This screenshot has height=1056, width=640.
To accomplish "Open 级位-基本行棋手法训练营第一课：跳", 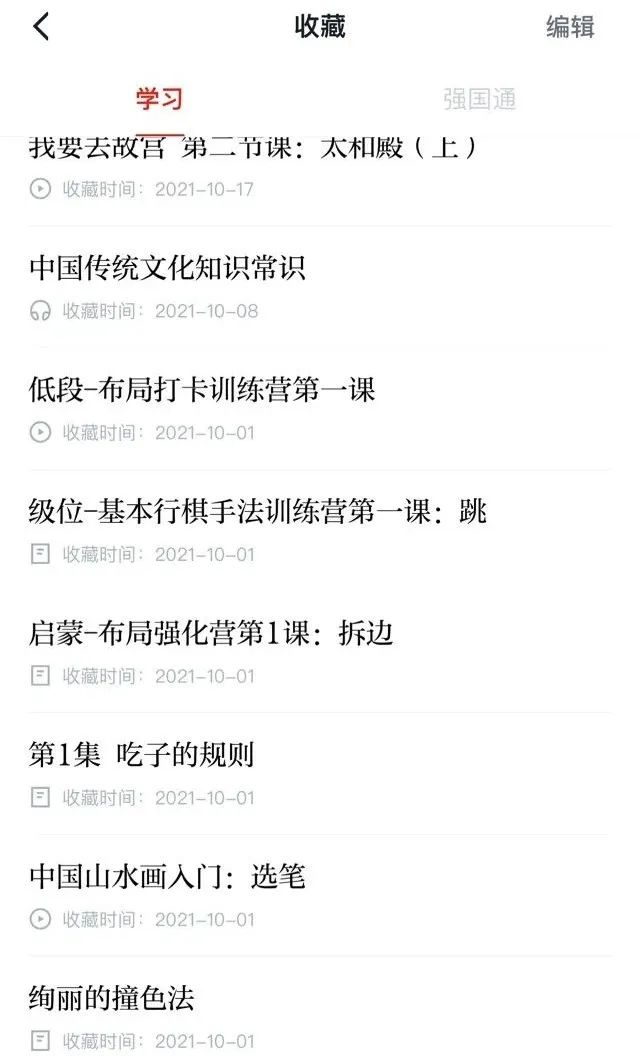I will coord(258,512).
